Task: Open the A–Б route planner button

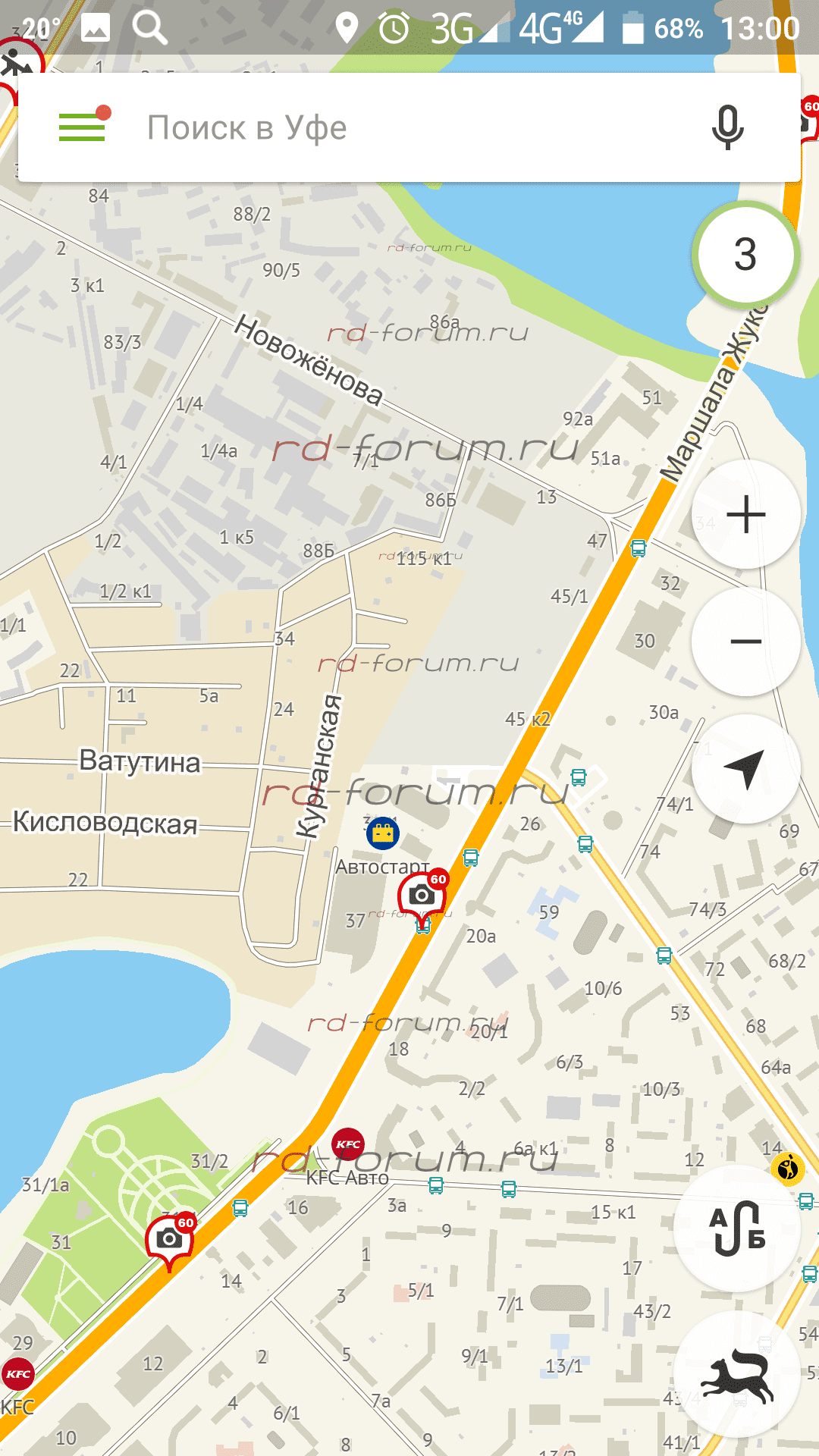Action: tap(736, 1228)
